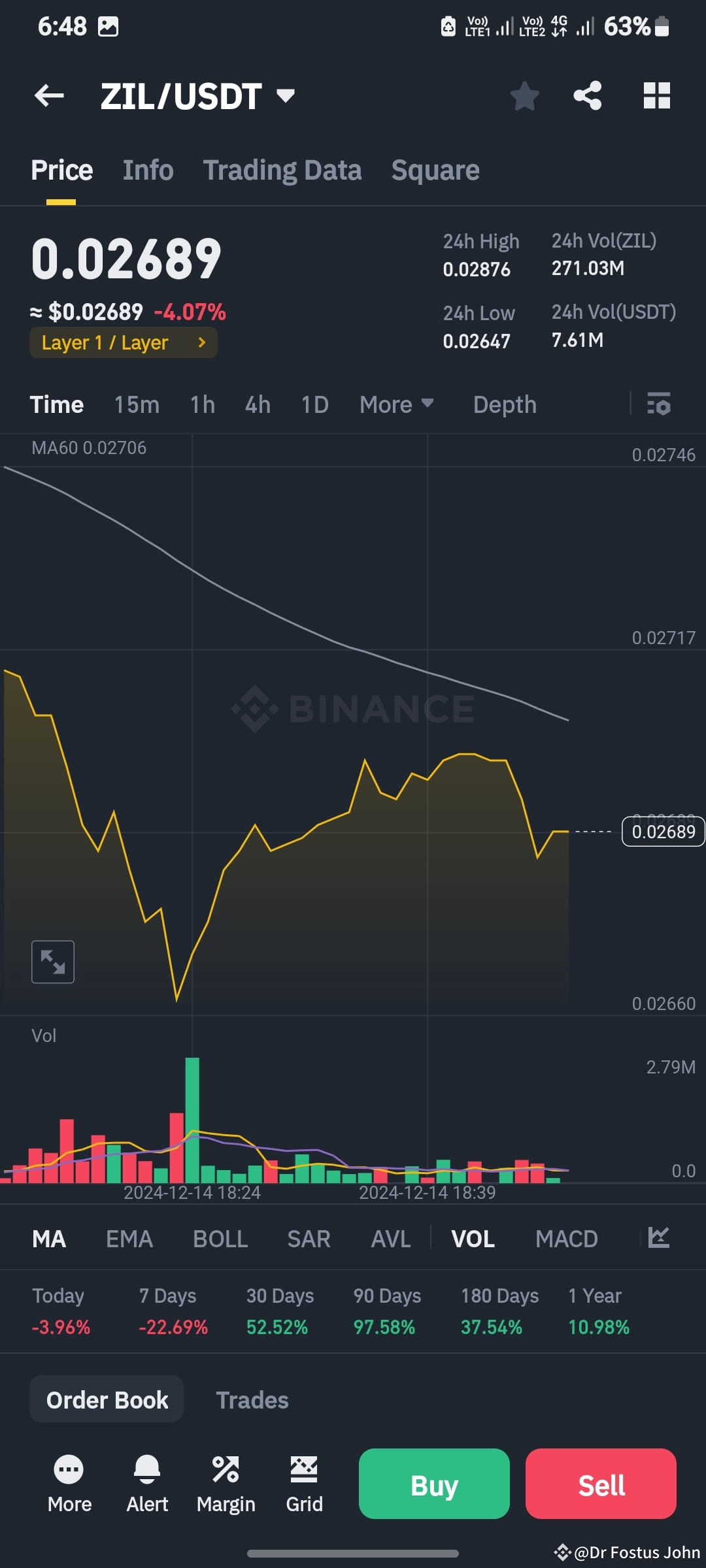Switch to the Trades tab

pyautogui.click(x=252, y=1399)
